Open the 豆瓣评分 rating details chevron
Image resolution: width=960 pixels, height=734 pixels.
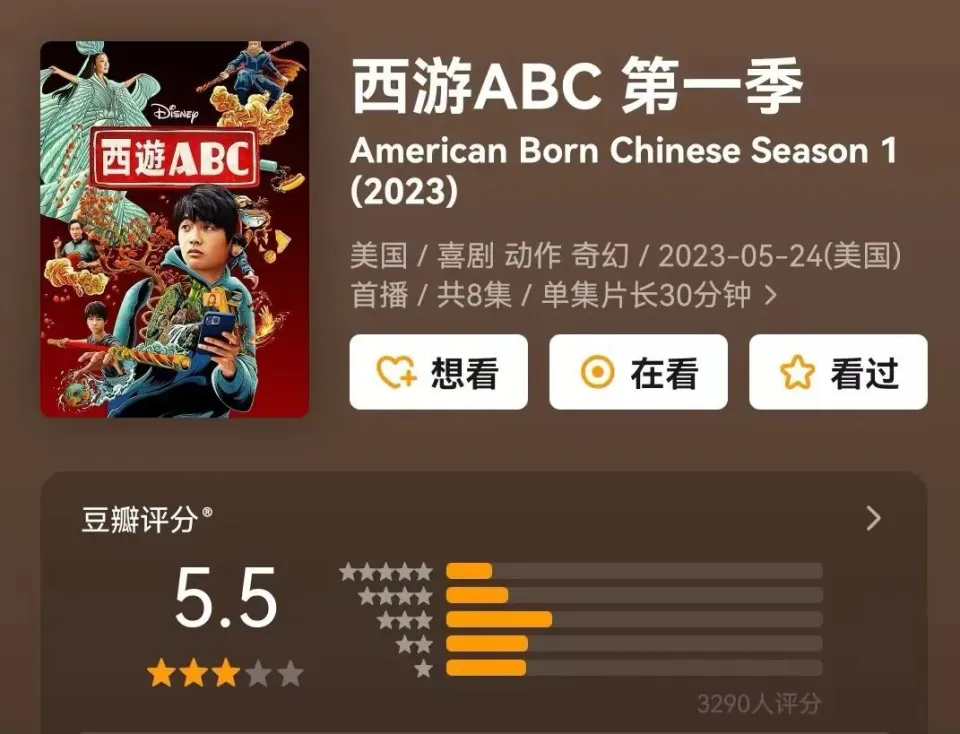click(873, 518)
